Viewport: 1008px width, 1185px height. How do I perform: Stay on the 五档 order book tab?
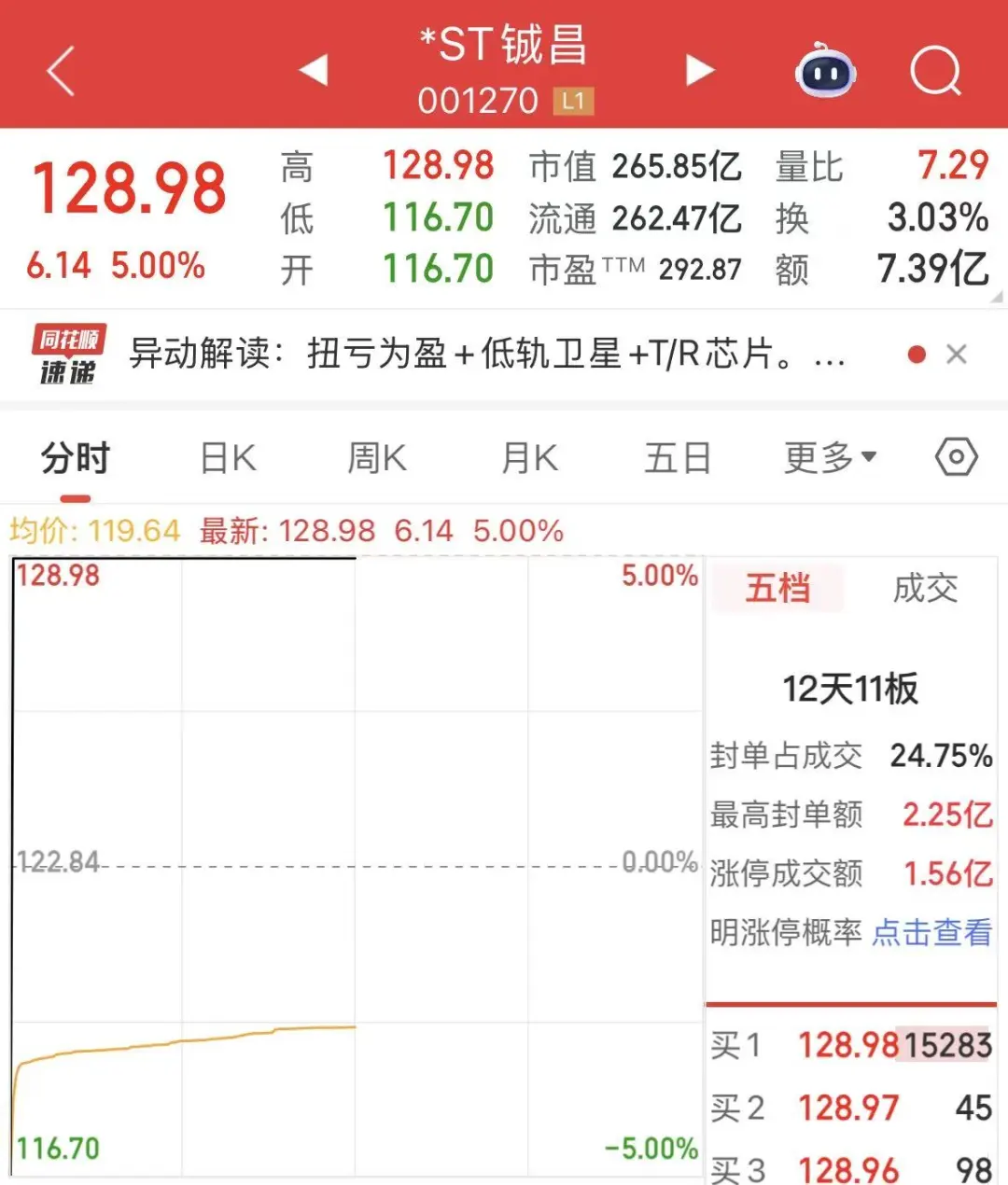pos(777,588)
